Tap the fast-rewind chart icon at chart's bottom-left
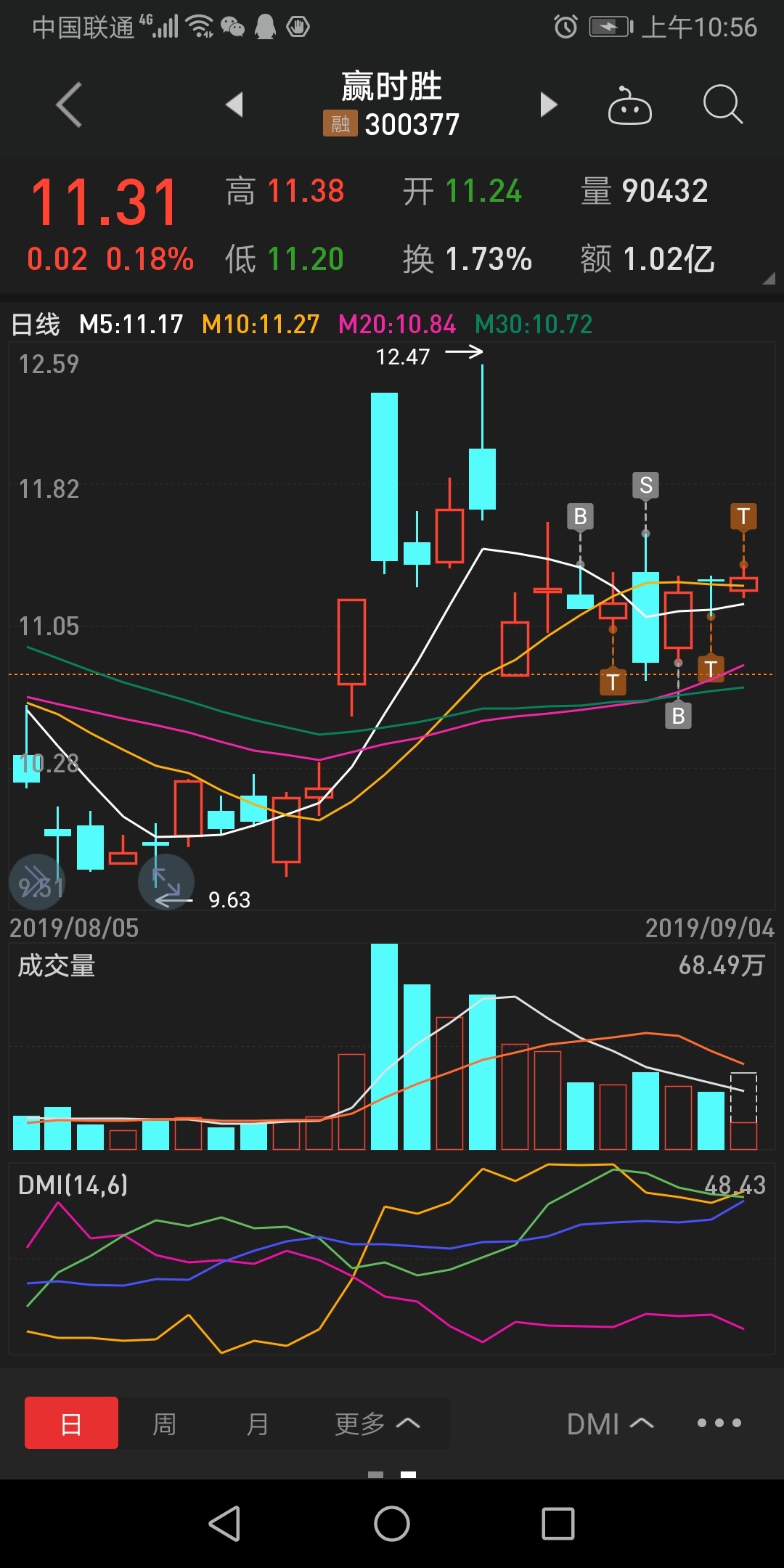This screenshot has width=784, height=1568. click(36, 881)
